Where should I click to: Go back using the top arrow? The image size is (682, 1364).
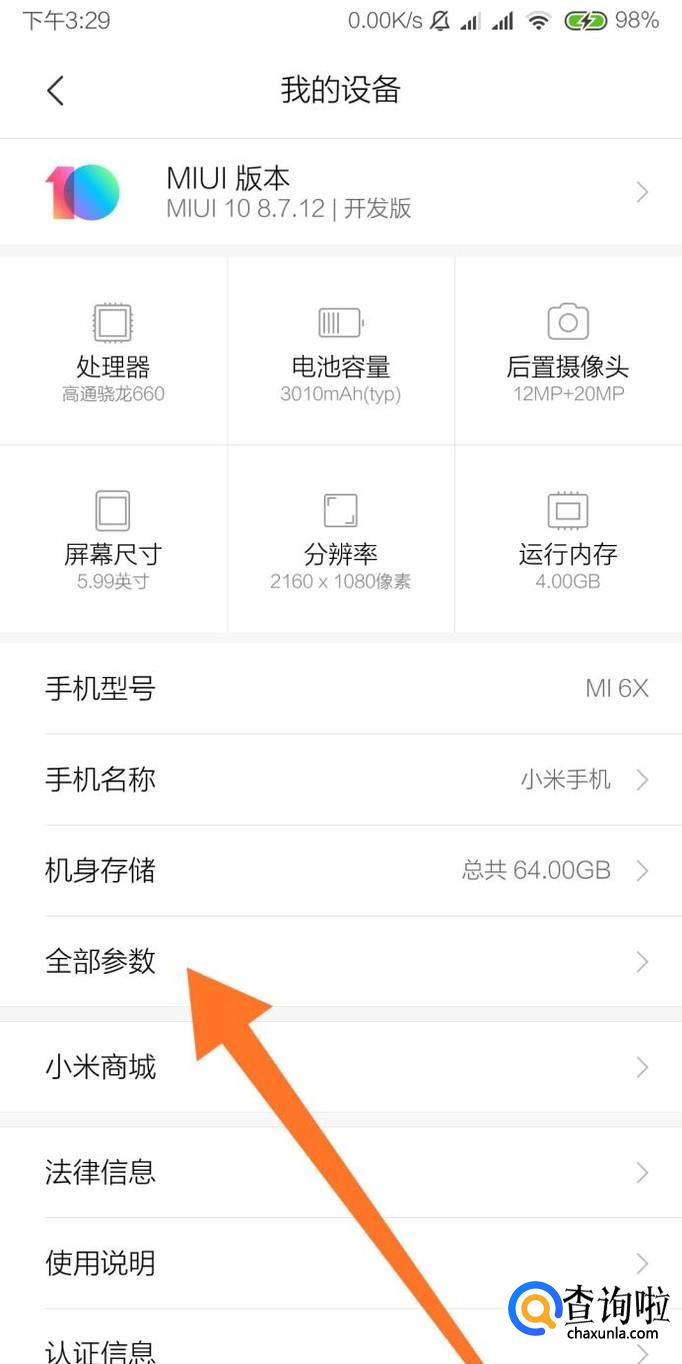coord(56,91)
